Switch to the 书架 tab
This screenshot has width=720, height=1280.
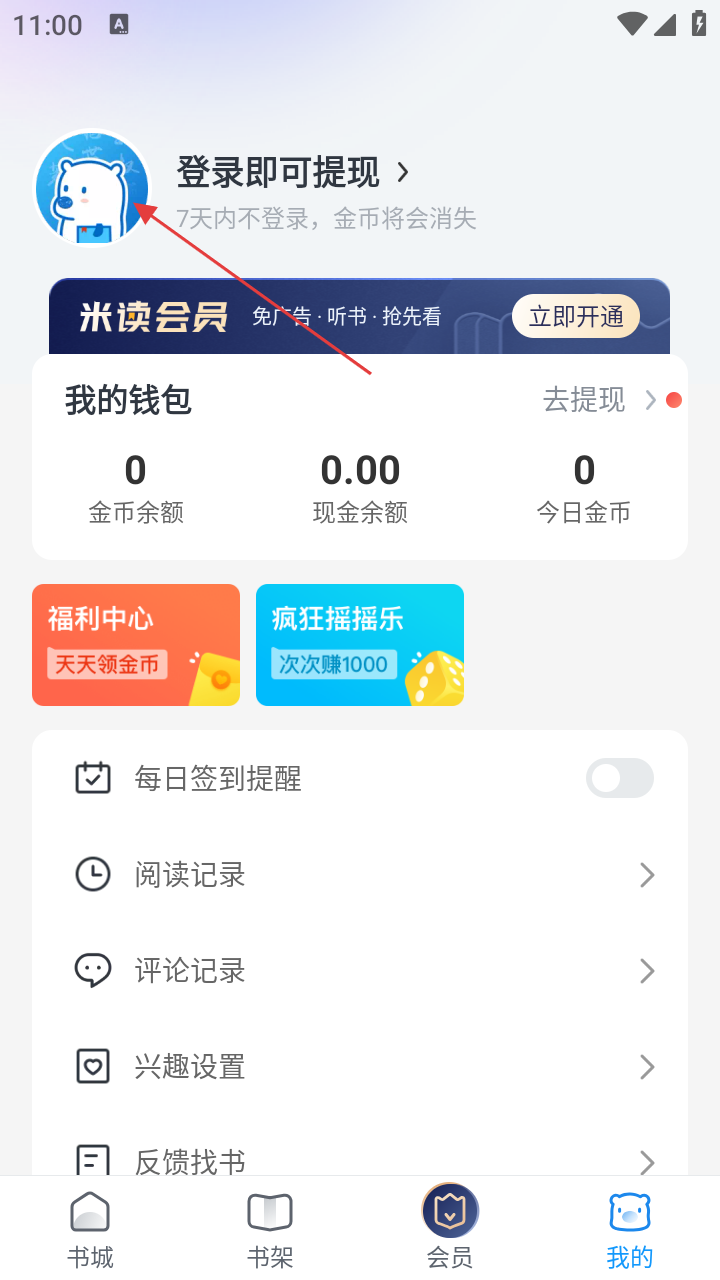[270, 1230]
